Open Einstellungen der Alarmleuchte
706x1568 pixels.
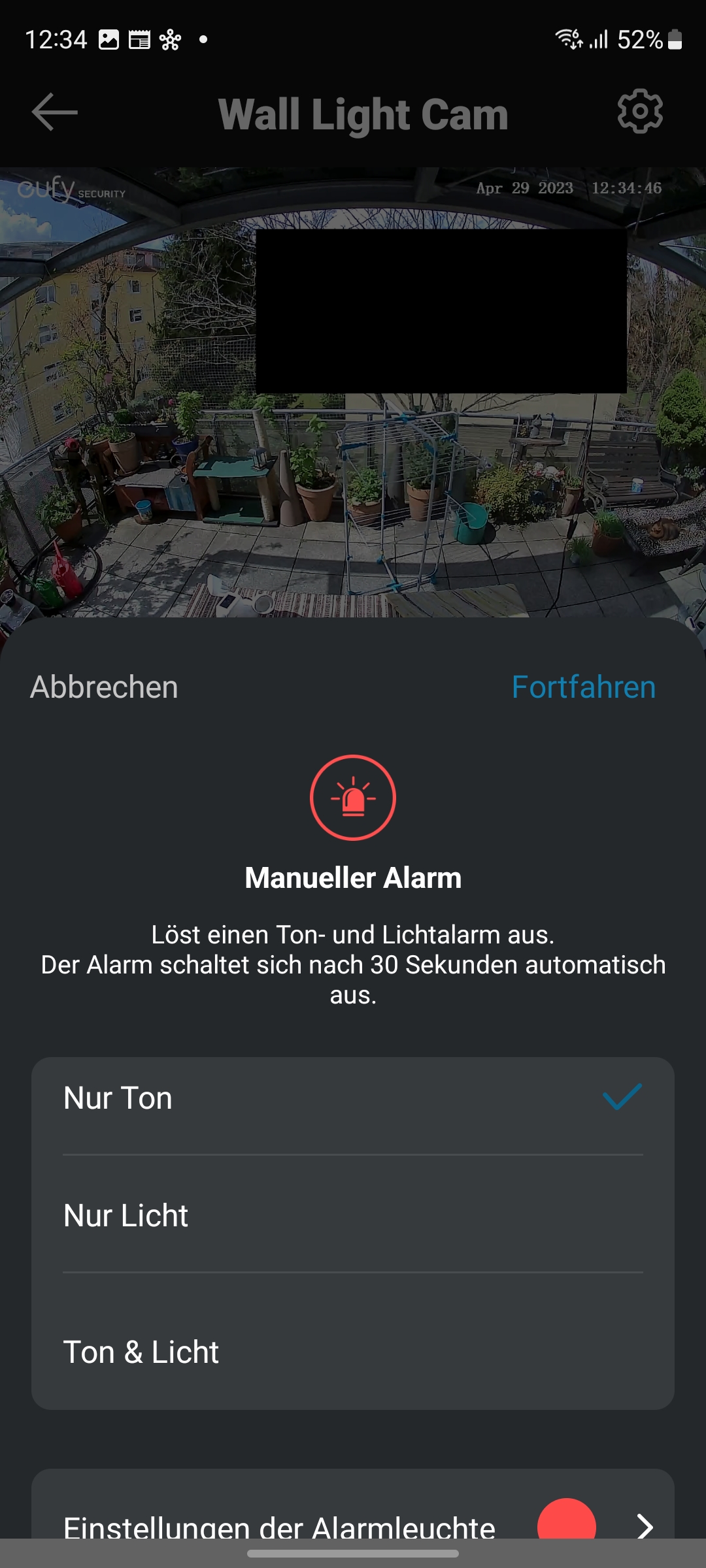pos(353,1524)
